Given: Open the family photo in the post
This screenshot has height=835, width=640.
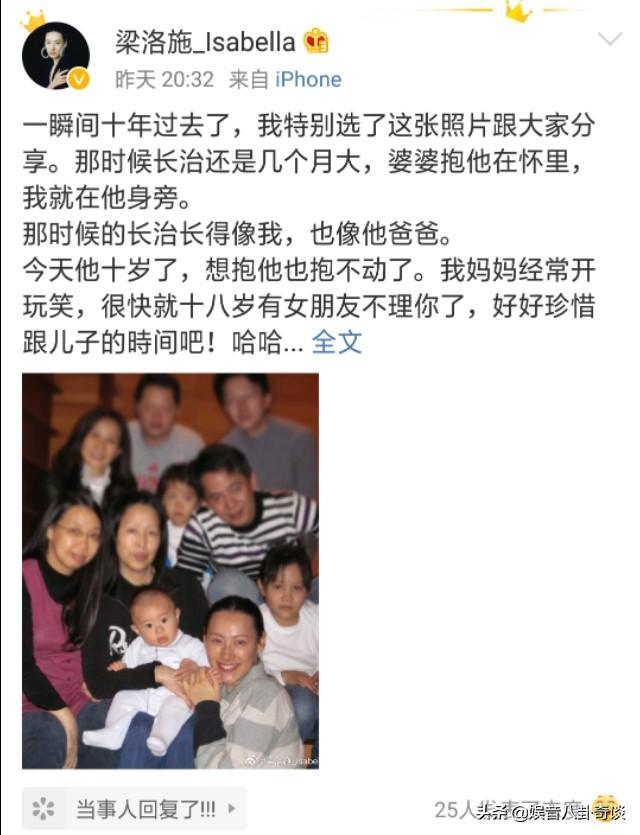Looking at the screenshot, I should [x=170, y=571].
